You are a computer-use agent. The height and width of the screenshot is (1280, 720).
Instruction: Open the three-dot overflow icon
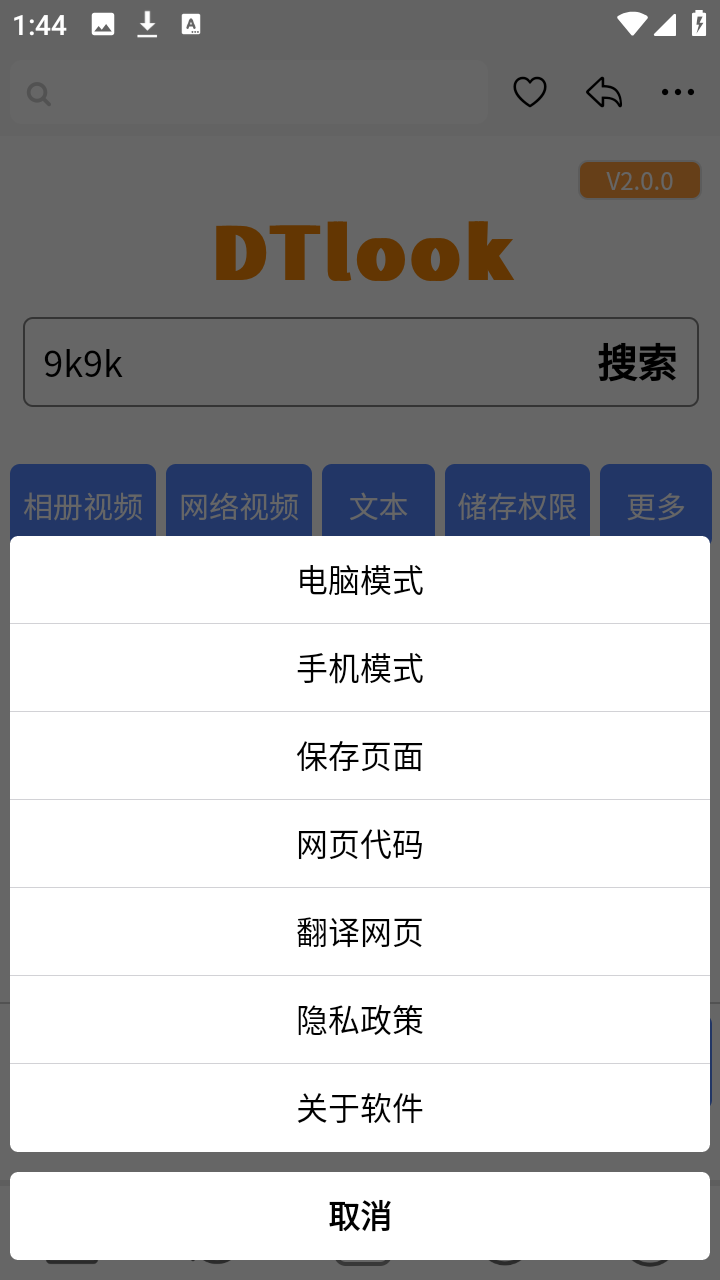[678, 91]
